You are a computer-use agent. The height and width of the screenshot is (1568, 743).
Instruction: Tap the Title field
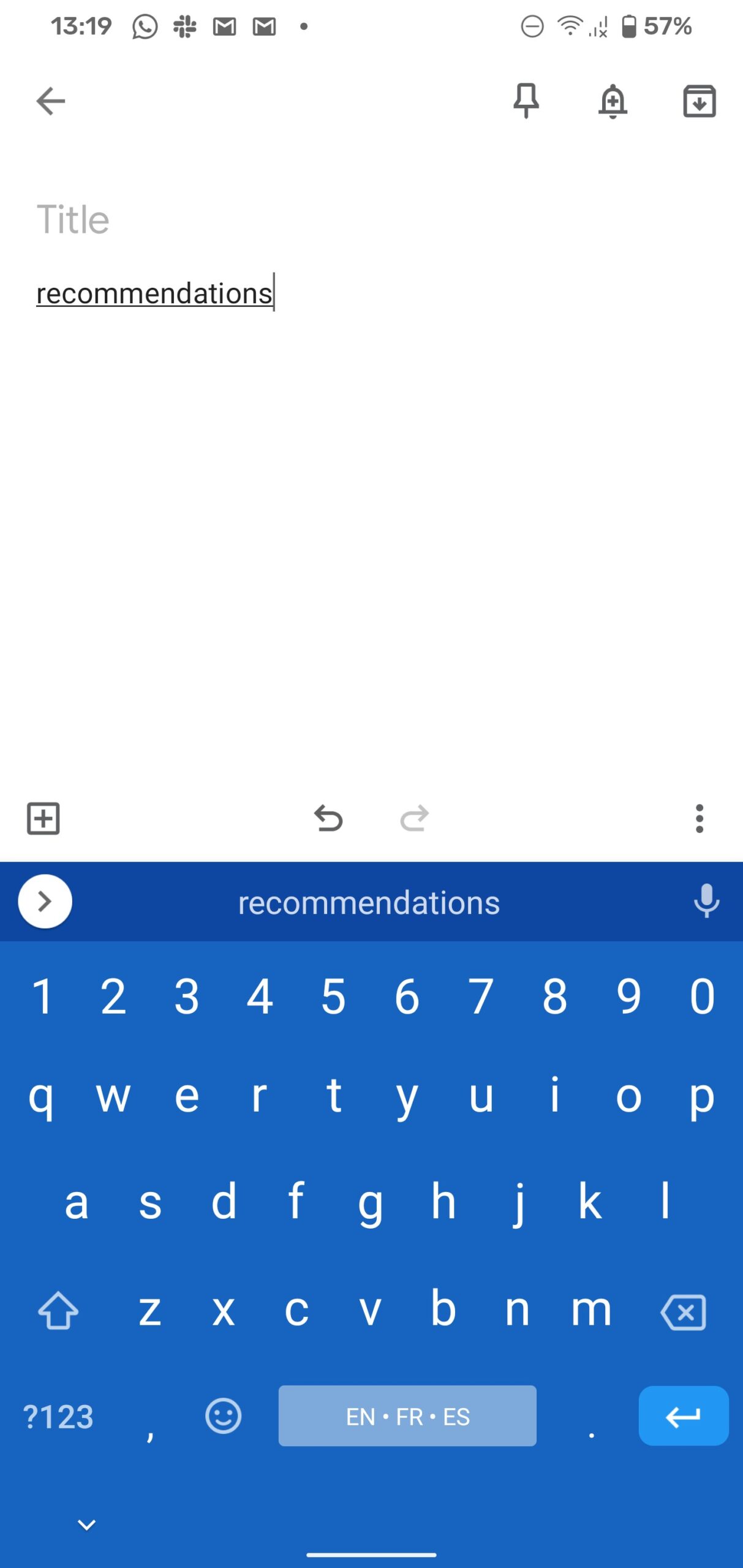coord(371,219)
